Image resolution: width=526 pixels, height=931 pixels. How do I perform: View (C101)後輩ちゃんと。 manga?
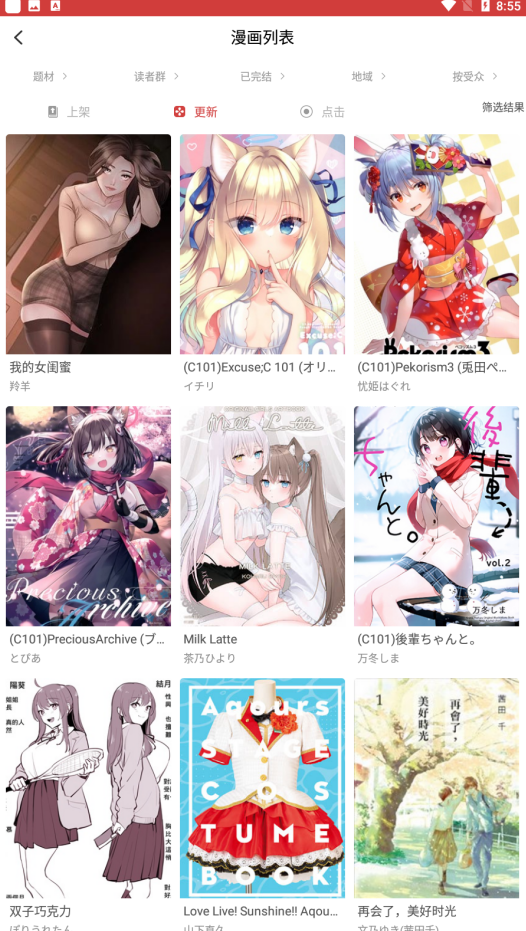click(436, 535)
